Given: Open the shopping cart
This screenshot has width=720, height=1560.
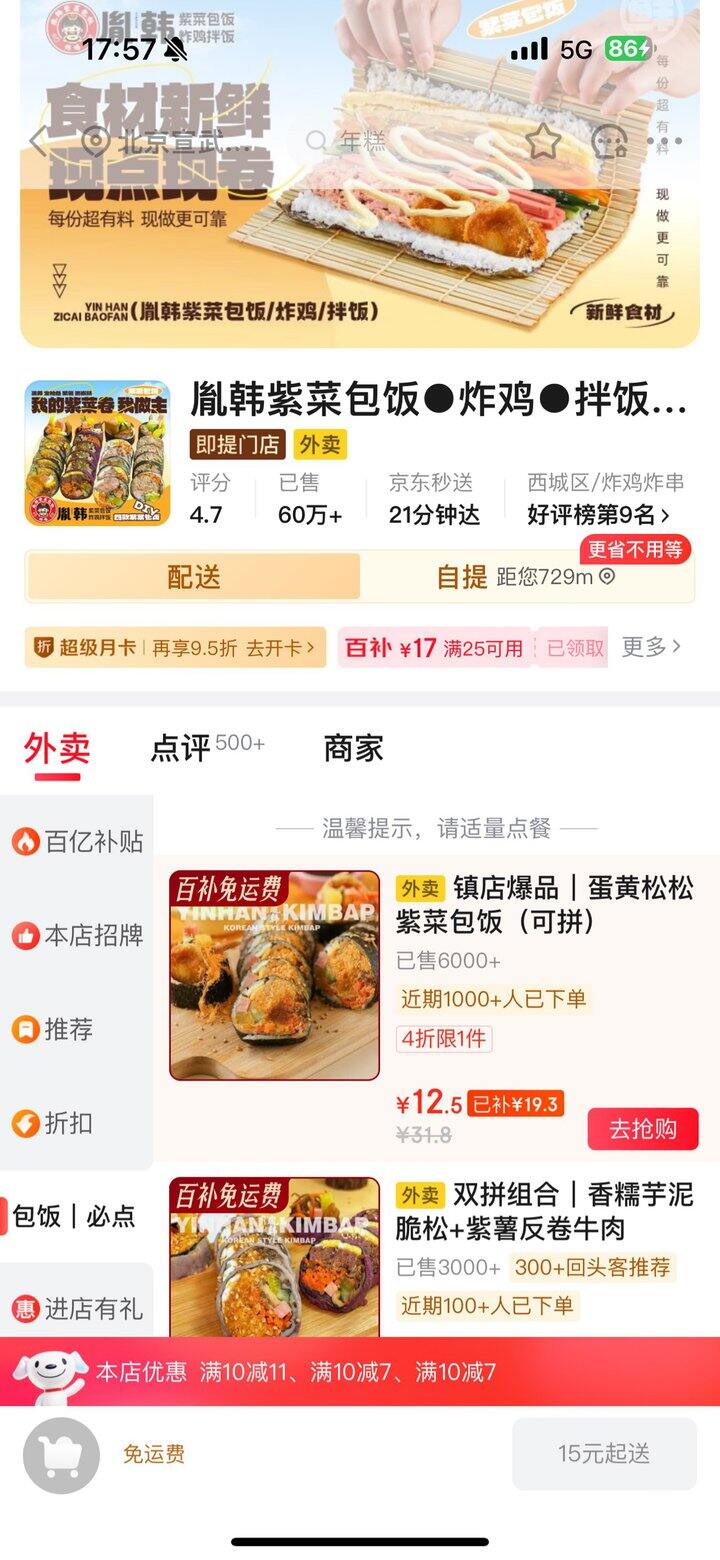Looking at the screenshot, I should tap(61, 1456).
